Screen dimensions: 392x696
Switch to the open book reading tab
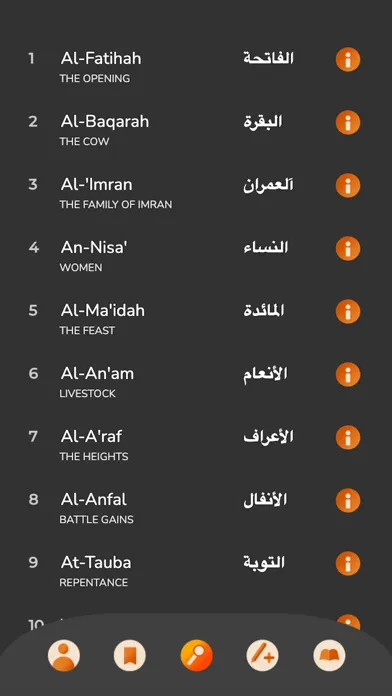329,655
